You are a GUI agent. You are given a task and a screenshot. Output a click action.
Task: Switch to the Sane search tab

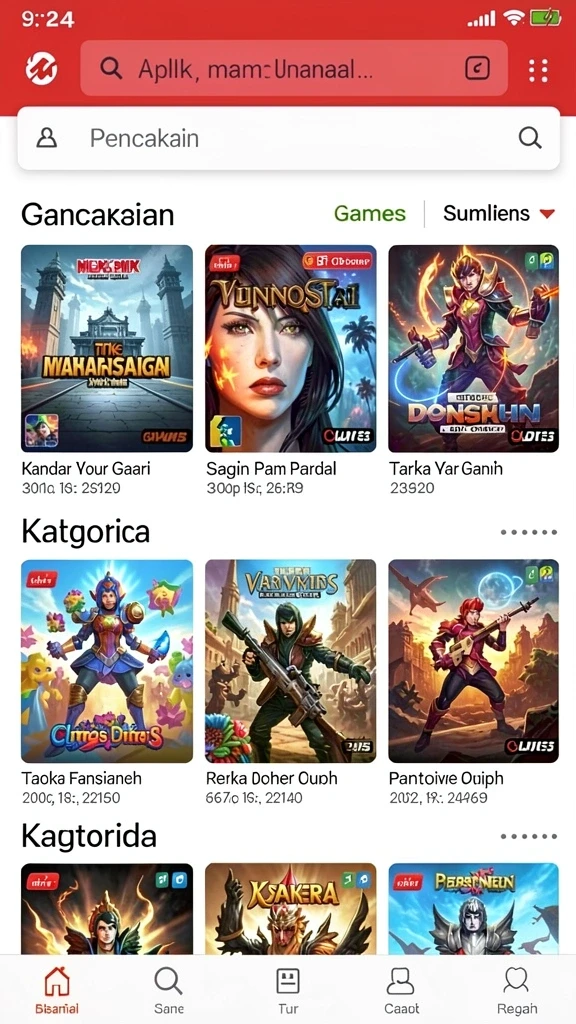(168, 991)
